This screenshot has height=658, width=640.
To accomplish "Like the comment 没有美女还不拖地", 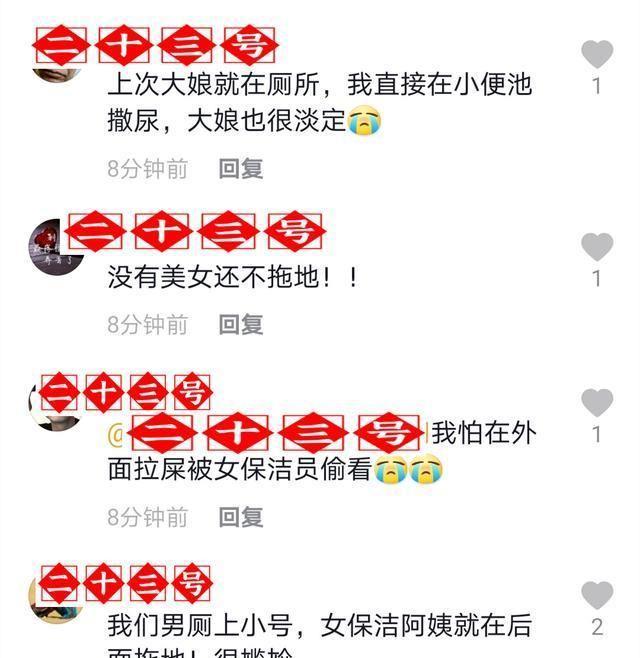I will click(597, 247).
